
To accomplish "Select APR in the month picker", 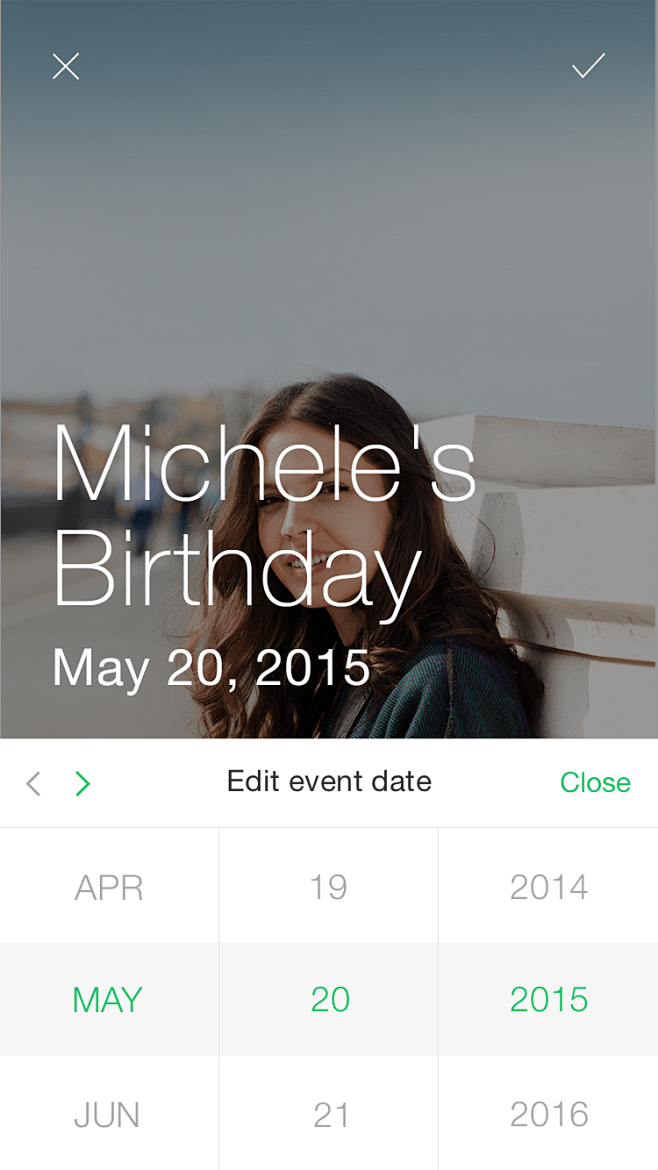I will [x=109, y=887].
